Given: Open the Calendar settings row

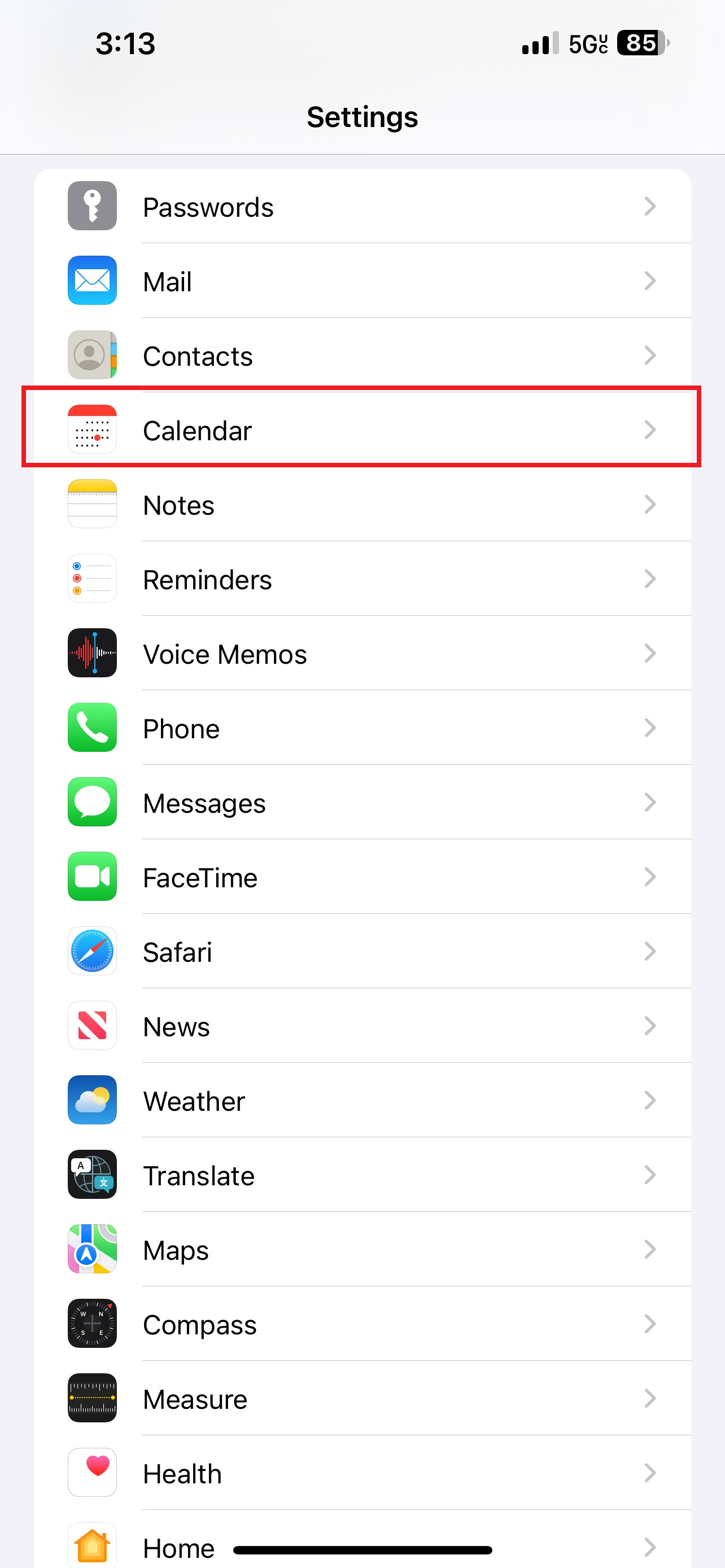Looking at the screenshot, I should pyautogui.click(x=361, y=430).
